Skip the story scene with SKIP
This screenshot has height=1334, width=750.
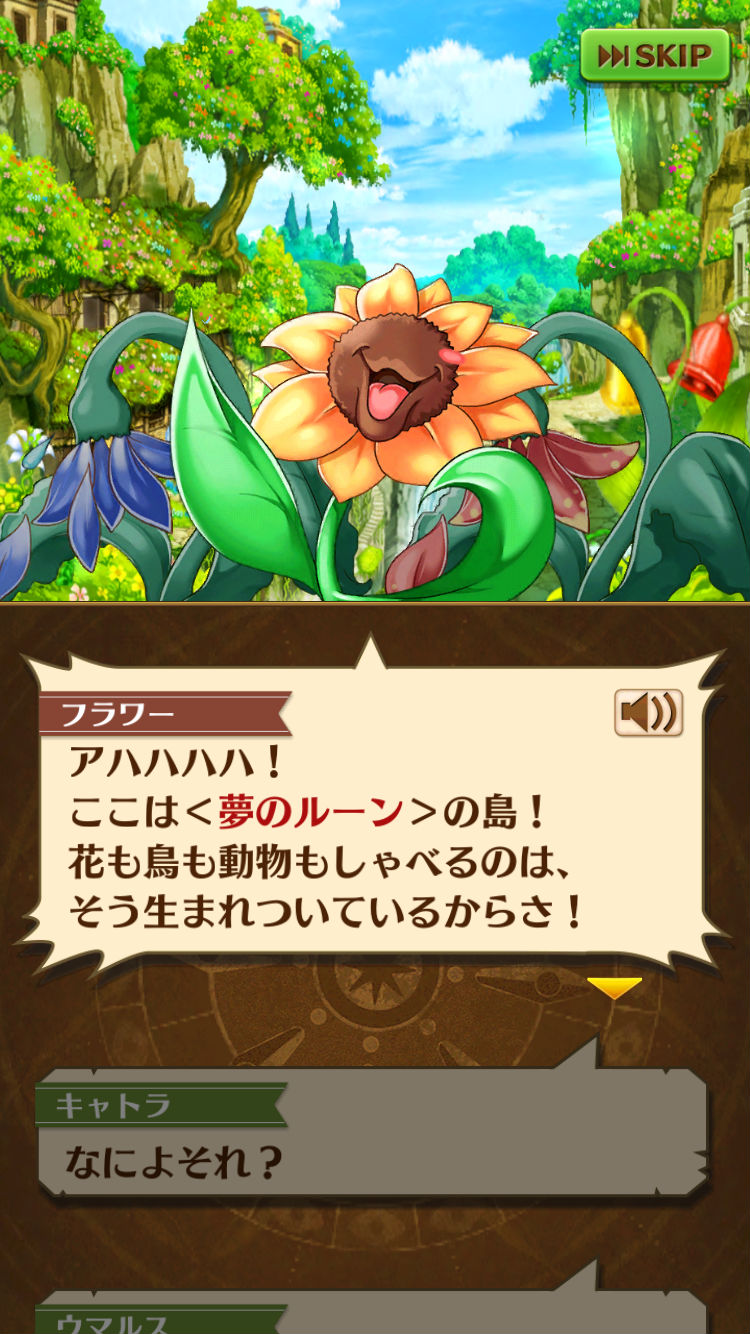pyautogui.click(x=656, y=55)
